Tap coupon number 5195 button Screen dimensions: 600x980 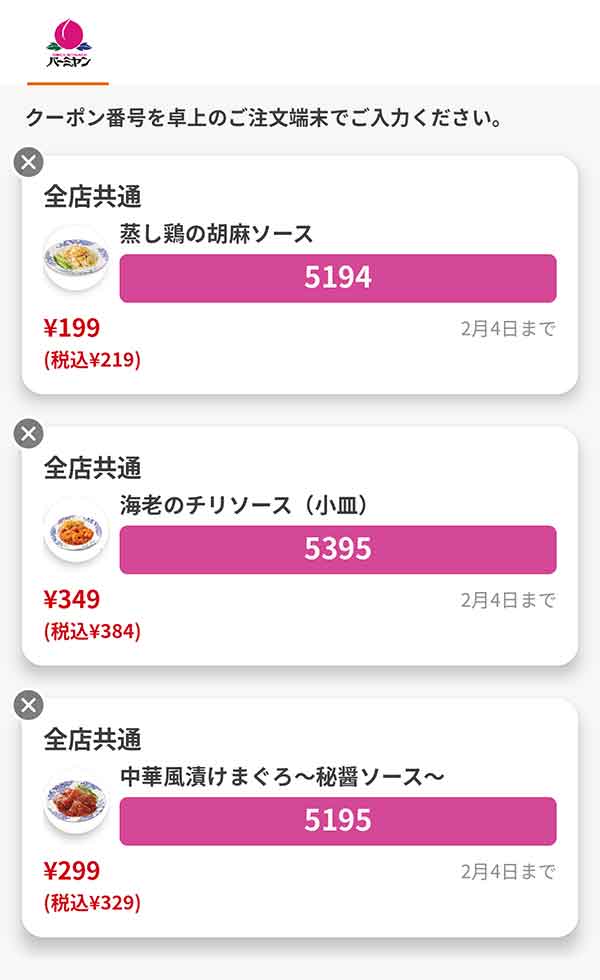point(338,821)
